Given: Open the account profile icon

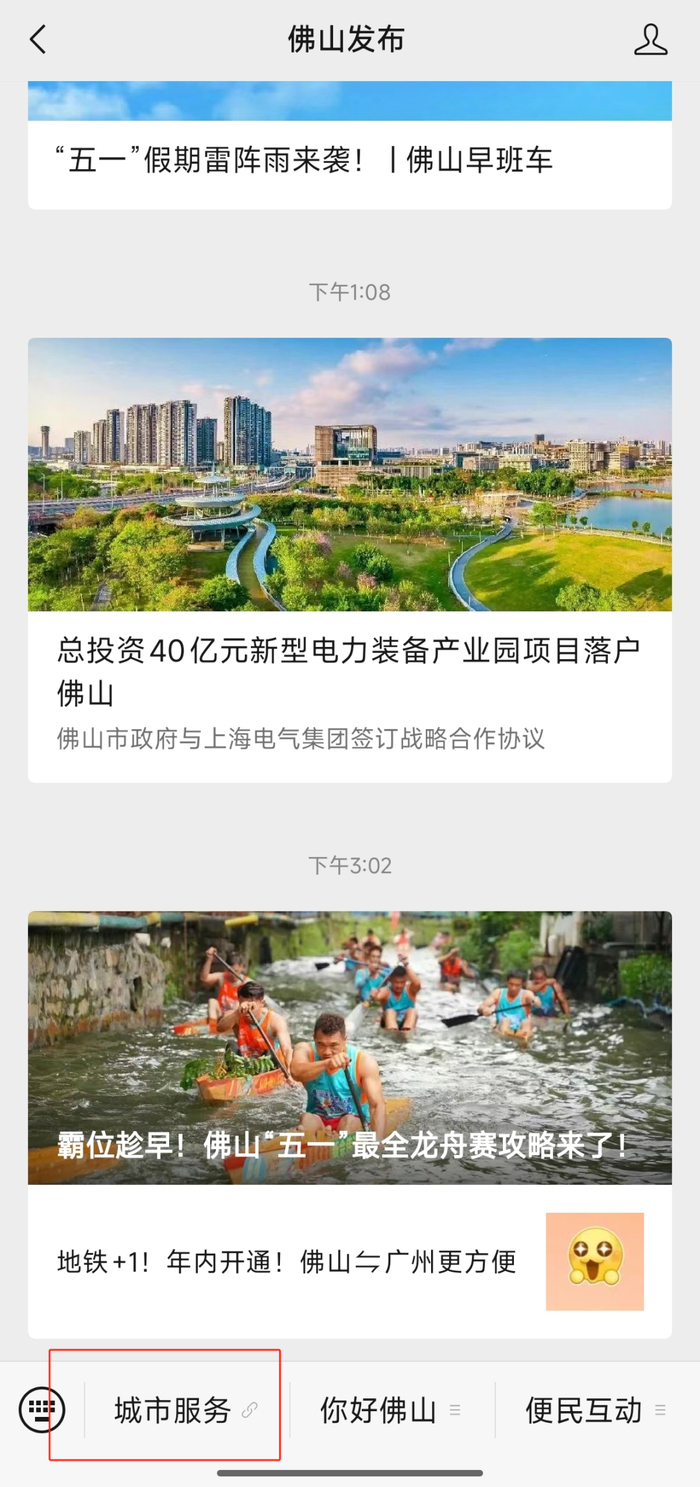Looking at the screenshot, I should coord(650,40).
